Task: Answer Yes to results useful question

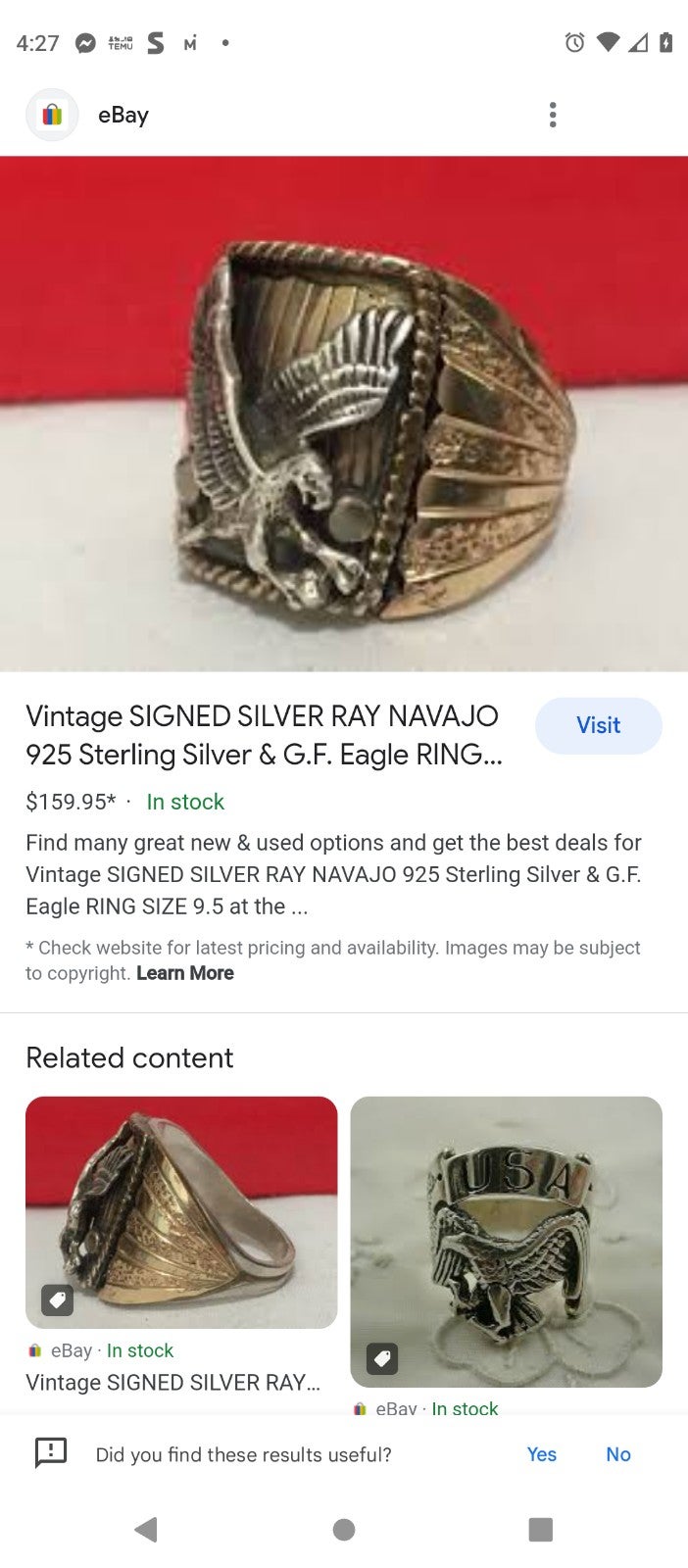Action: (541, 1454)
